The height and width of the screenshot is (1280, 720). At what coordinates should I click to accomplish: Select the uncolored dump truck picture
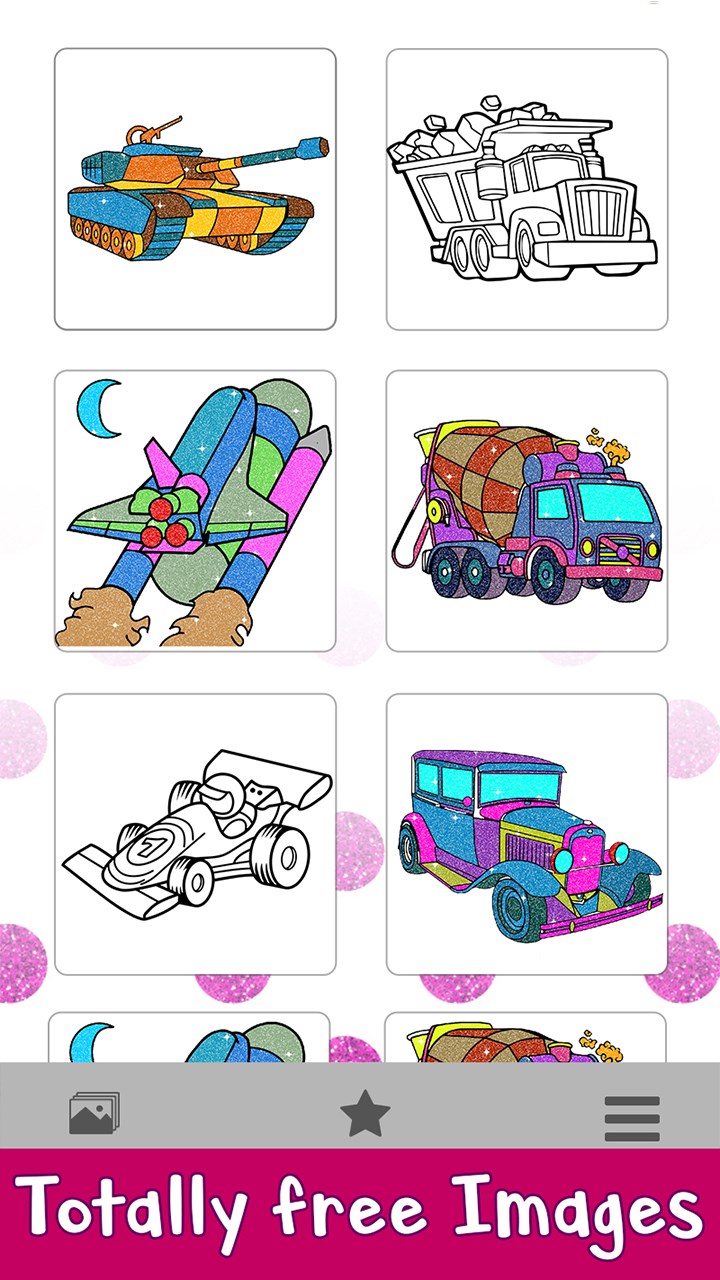[527, 189]
